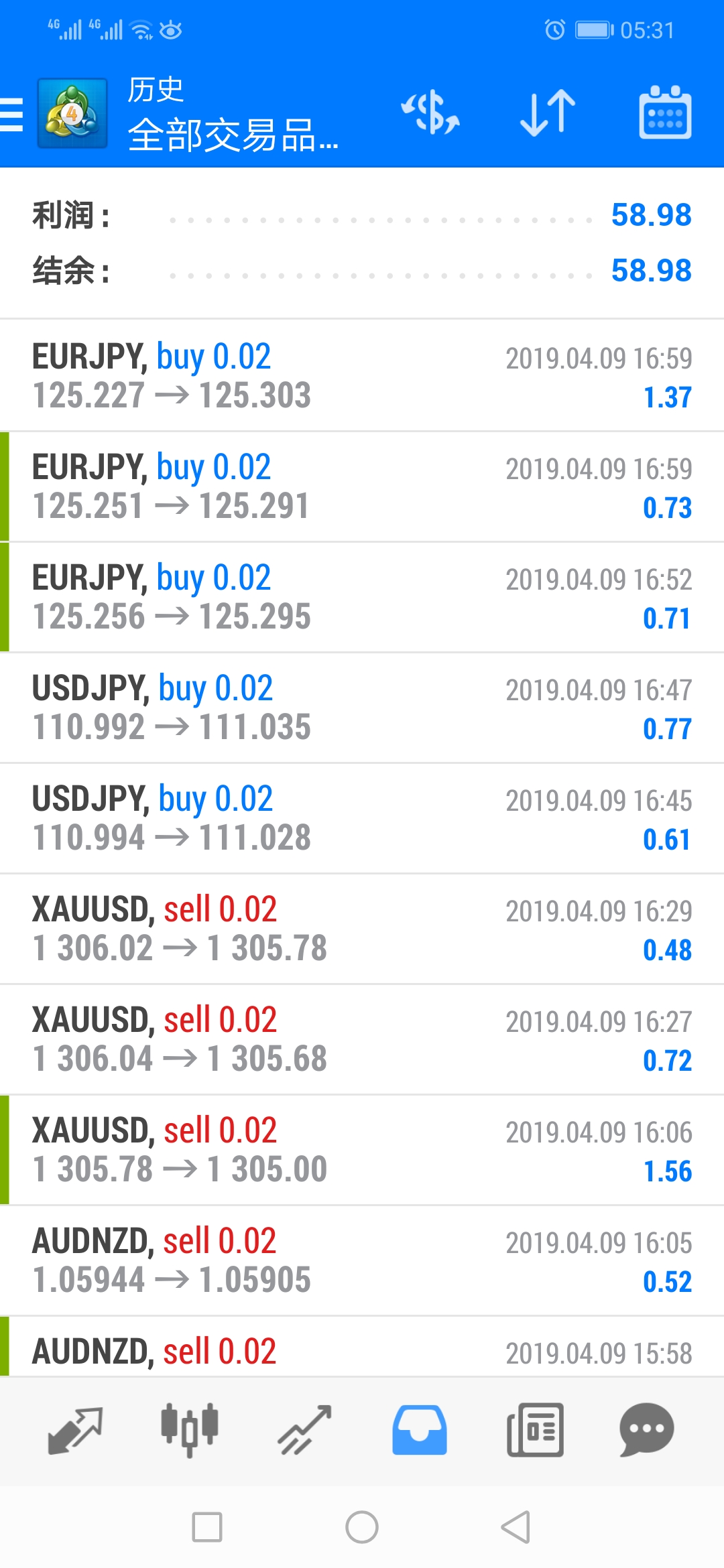Open AUDNZD sell trade at 16:05
The image size is (724, 1568).
[362, 1260]
